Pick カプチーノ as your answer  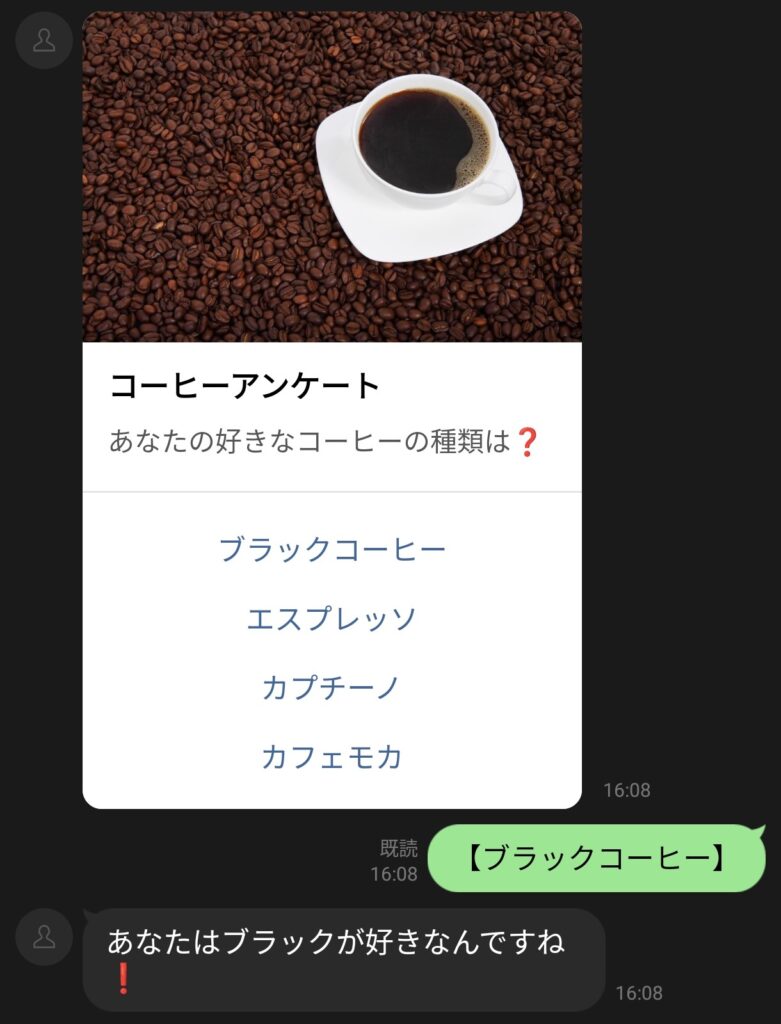coord(332,688)
